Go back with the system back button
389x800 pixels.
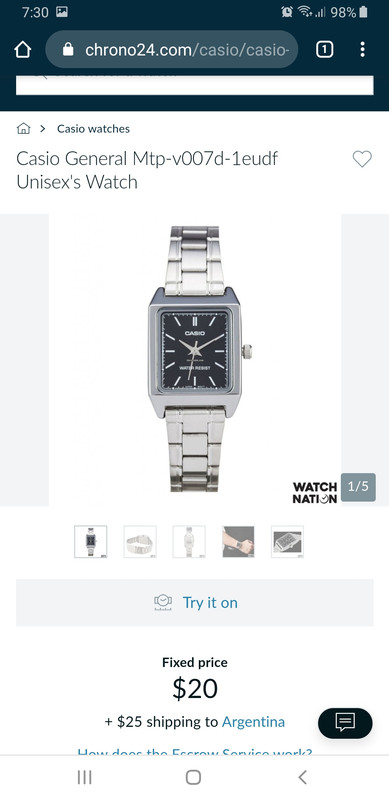tap(303, 778)
